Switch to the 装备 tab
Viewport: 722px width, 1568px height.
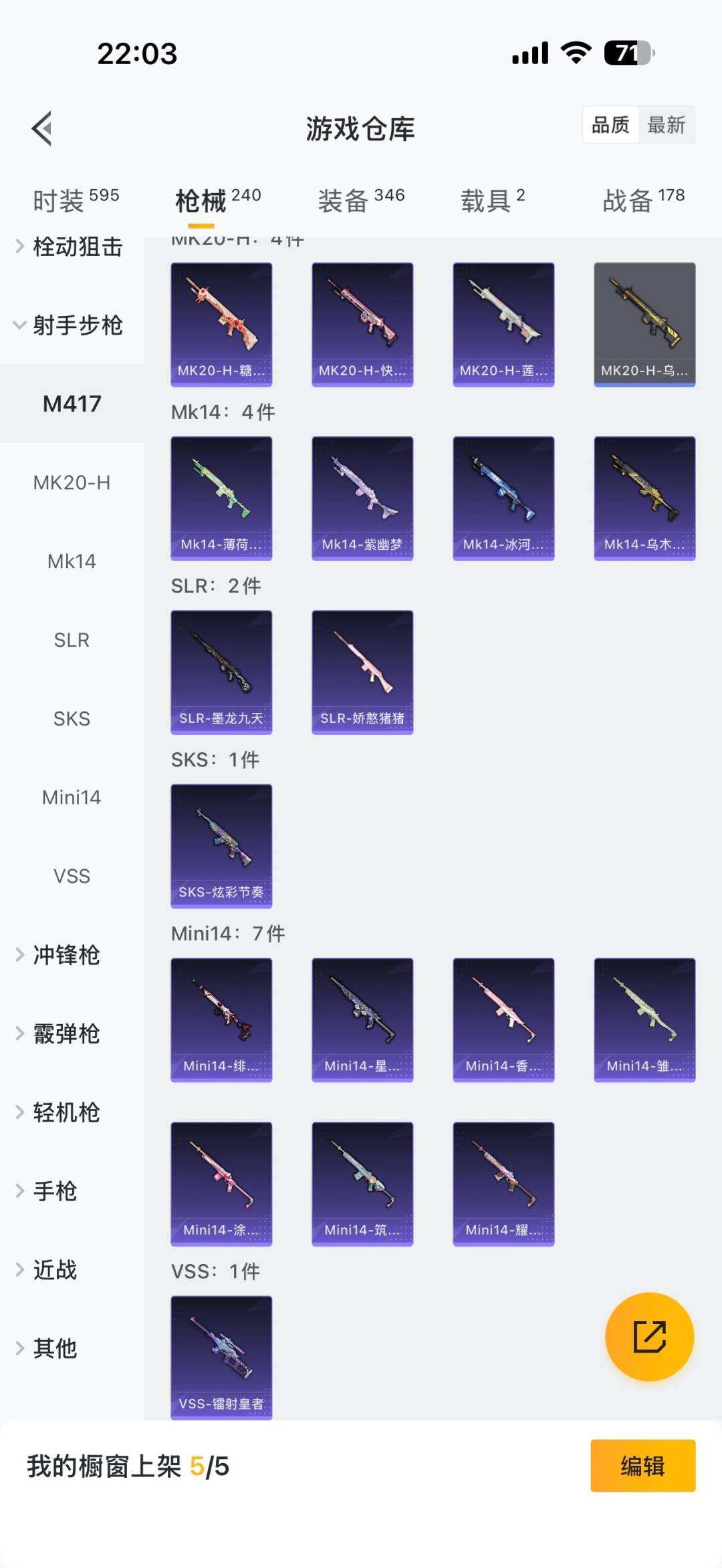[x=361, y=200]
